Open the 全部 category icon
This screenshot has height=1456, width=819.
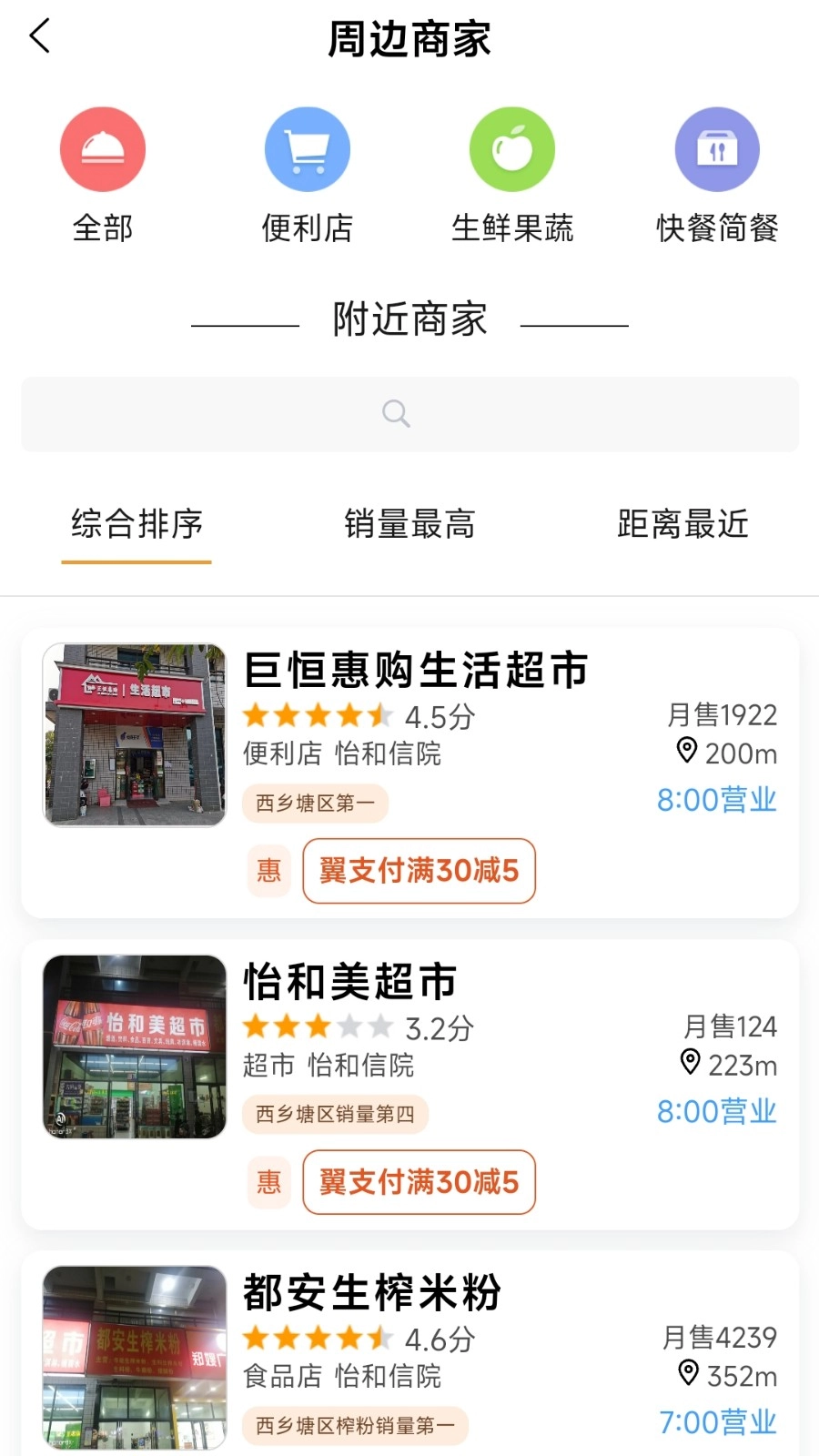coord(103,148)
